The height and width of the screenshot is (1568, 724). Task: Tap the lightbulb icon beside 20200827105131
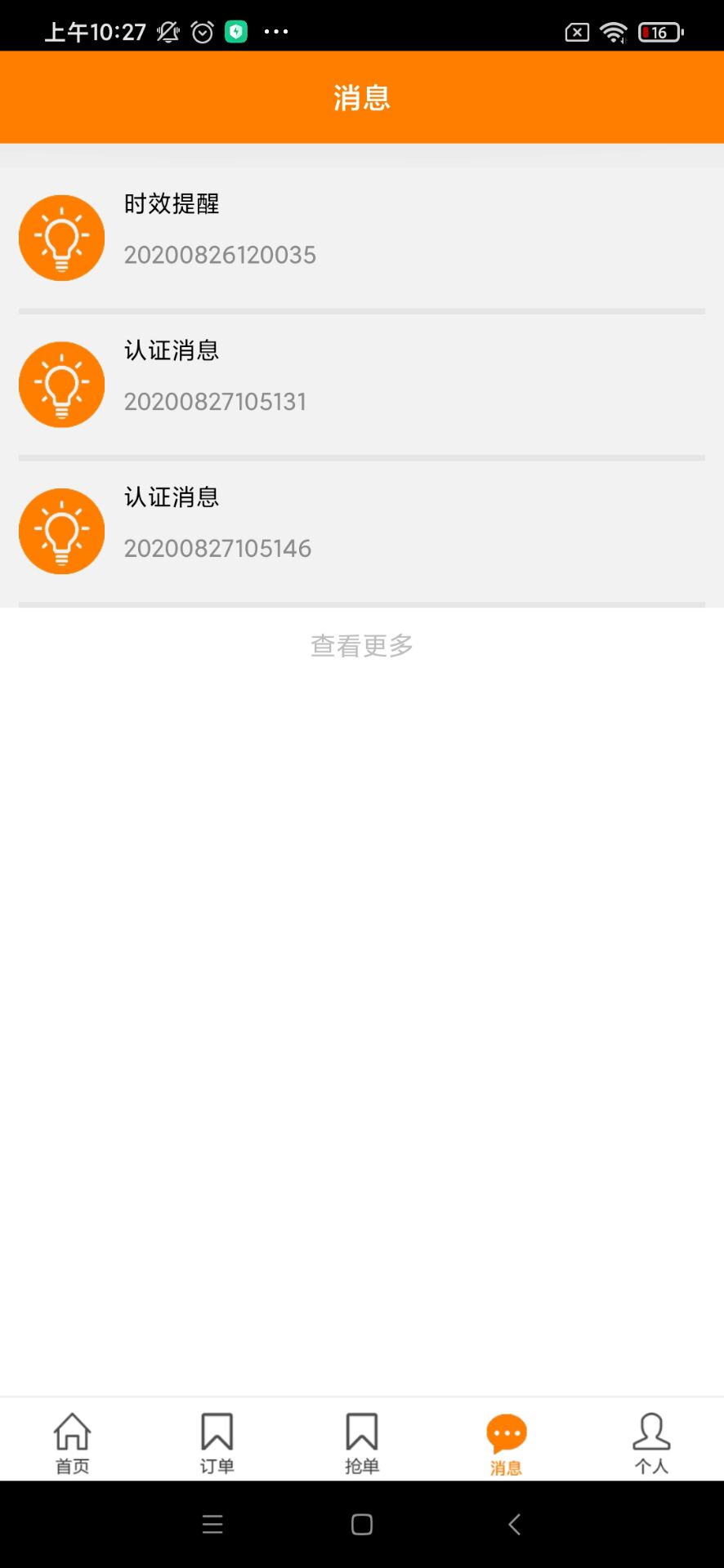(x=61, y=384)
